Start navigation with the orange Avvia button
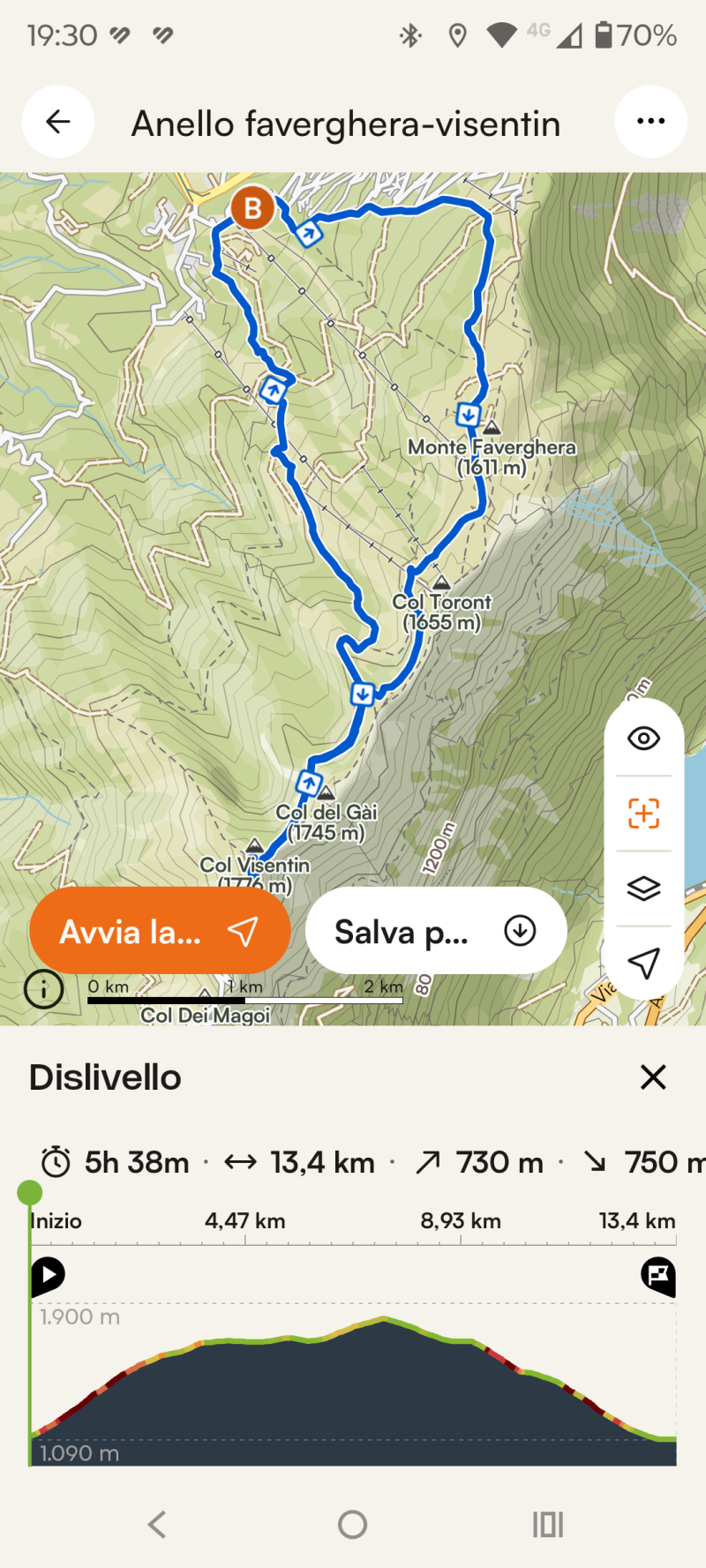Screen dimensions: 706x1568 tap(160, 931)
